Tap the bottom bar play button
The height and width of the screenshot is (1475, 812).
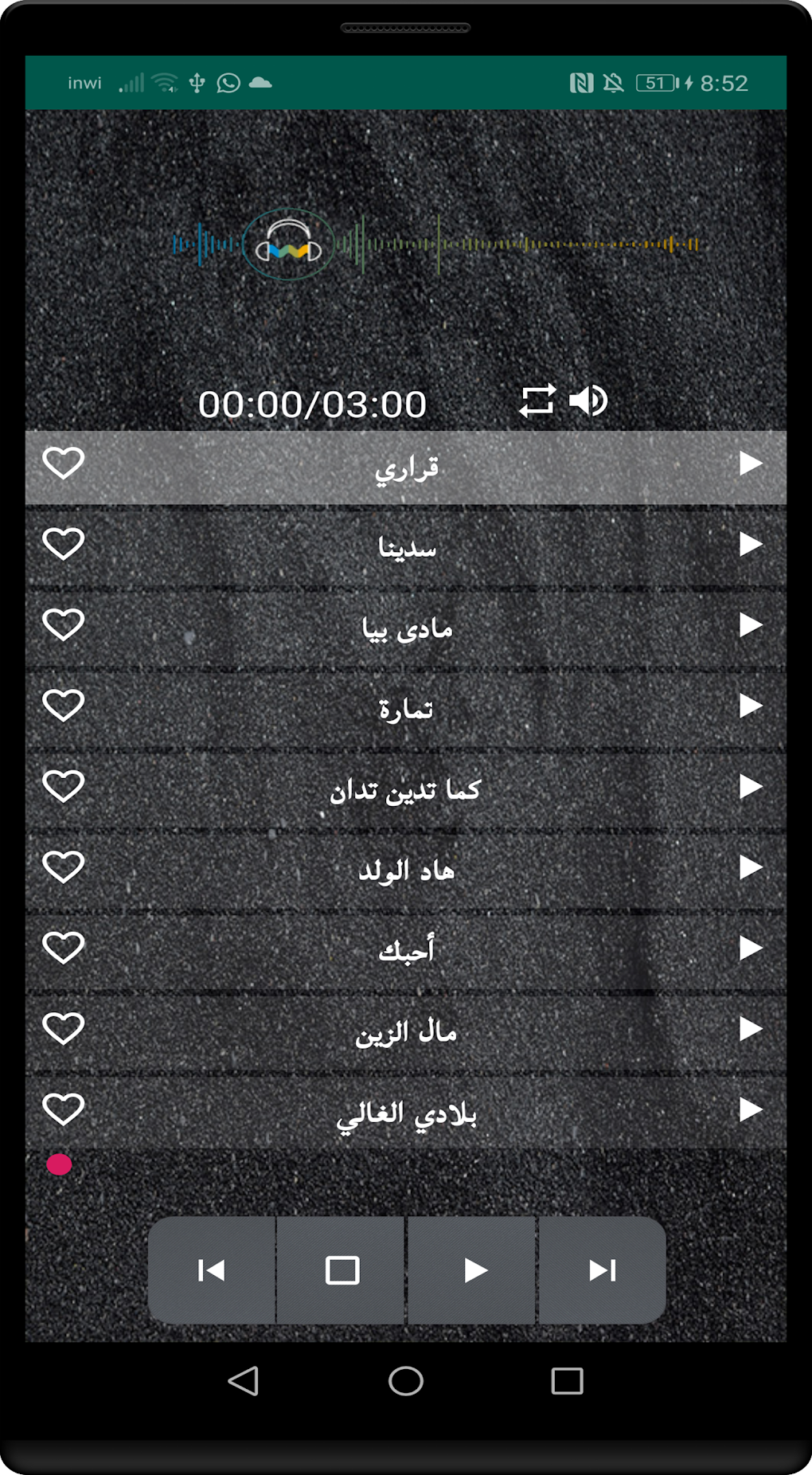[474, 1270]
